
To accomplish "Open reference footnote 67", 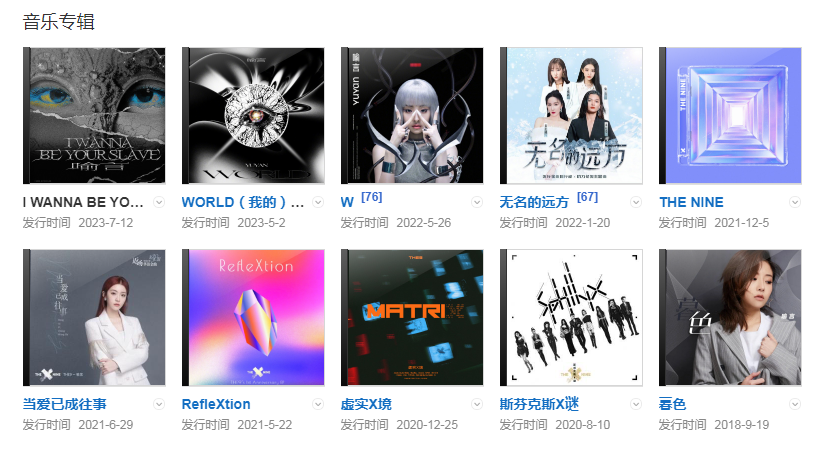I will click(587, 197).
